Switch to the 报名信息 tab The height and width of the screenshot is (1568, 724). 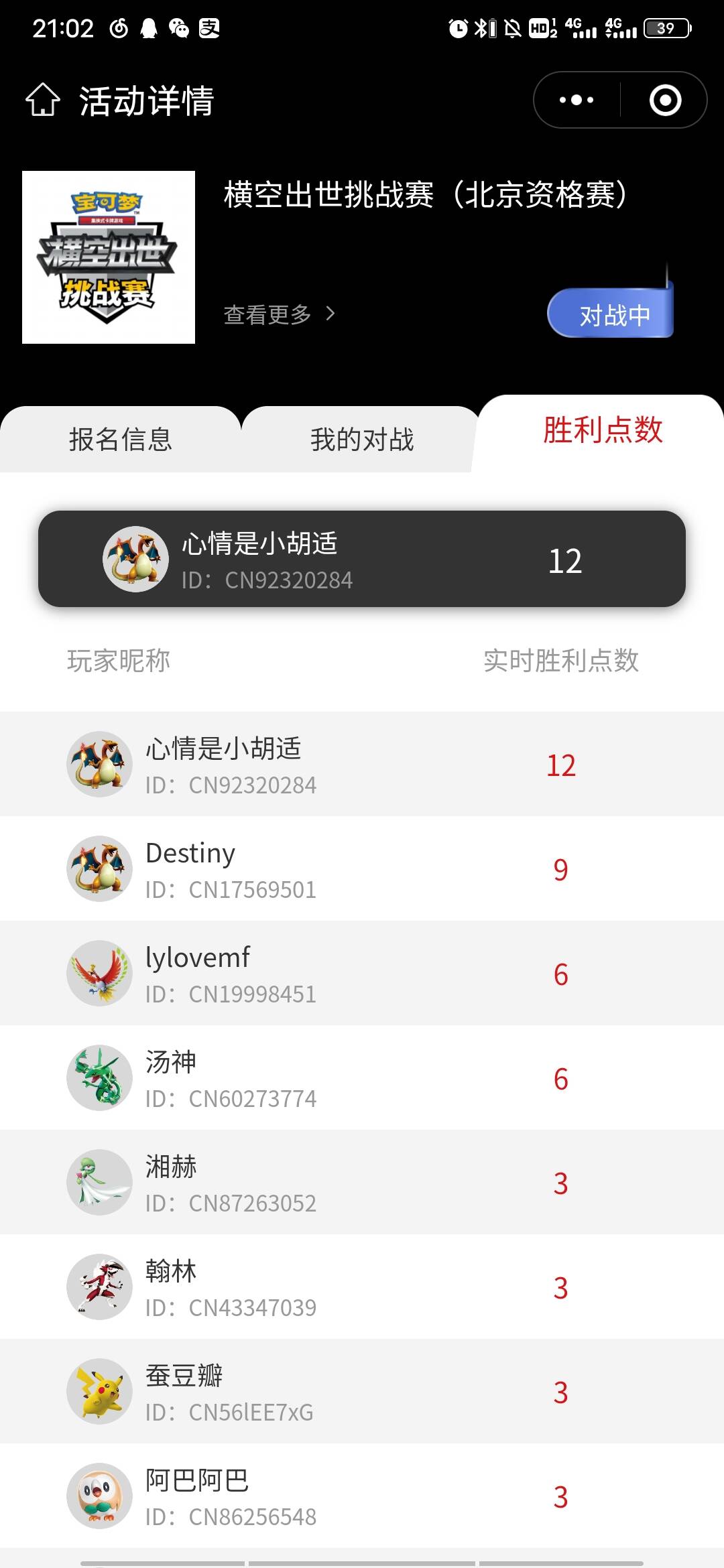point(121,440)
